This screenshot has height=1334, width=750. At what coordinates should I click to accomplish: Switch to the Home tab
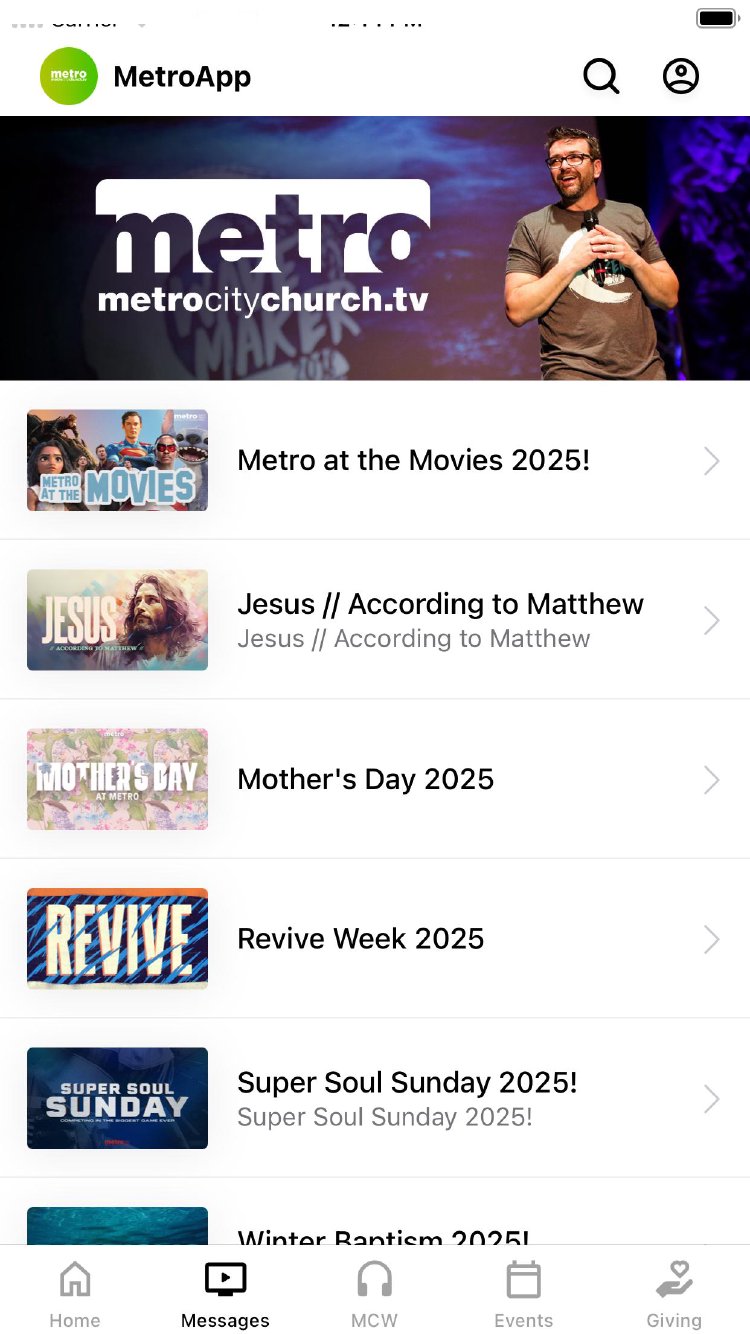click(x=75, y=1295)
